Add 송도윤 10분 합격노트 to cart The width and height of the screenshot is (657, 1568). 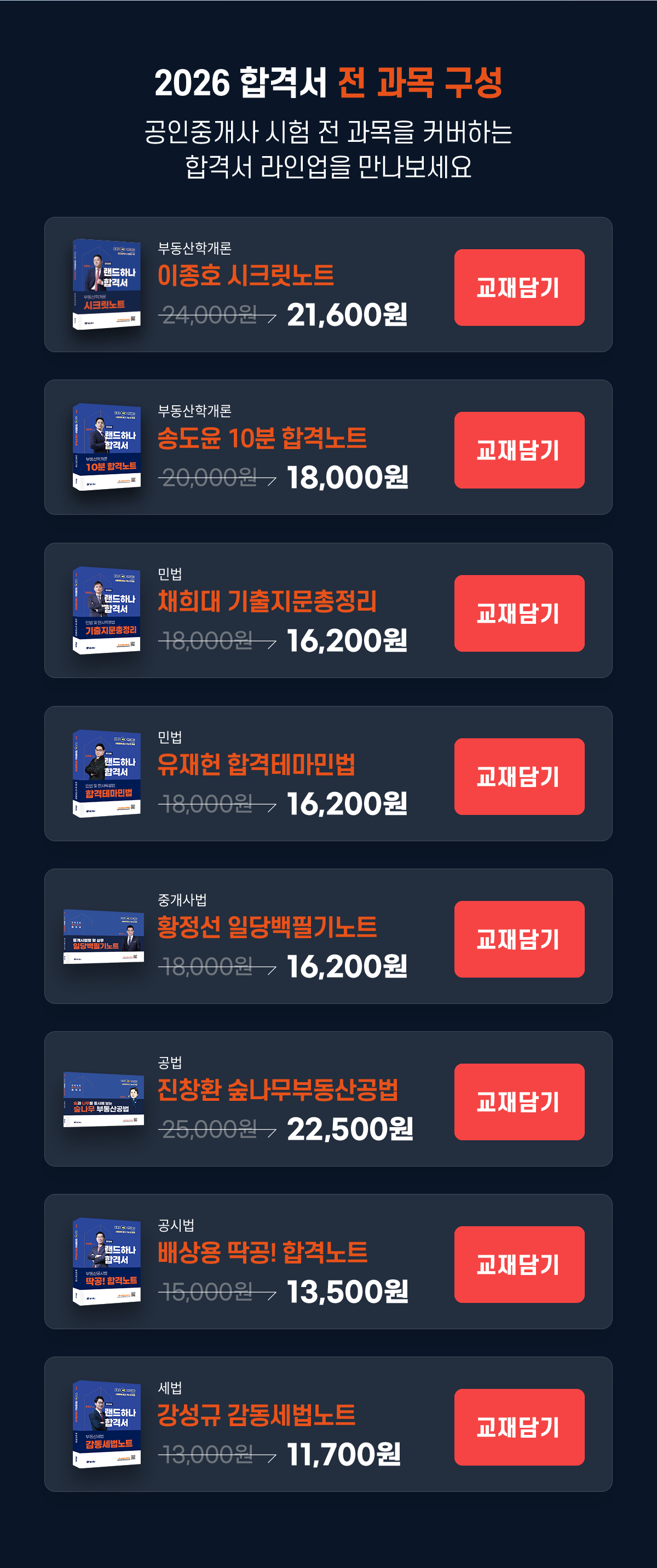[519, 450]
